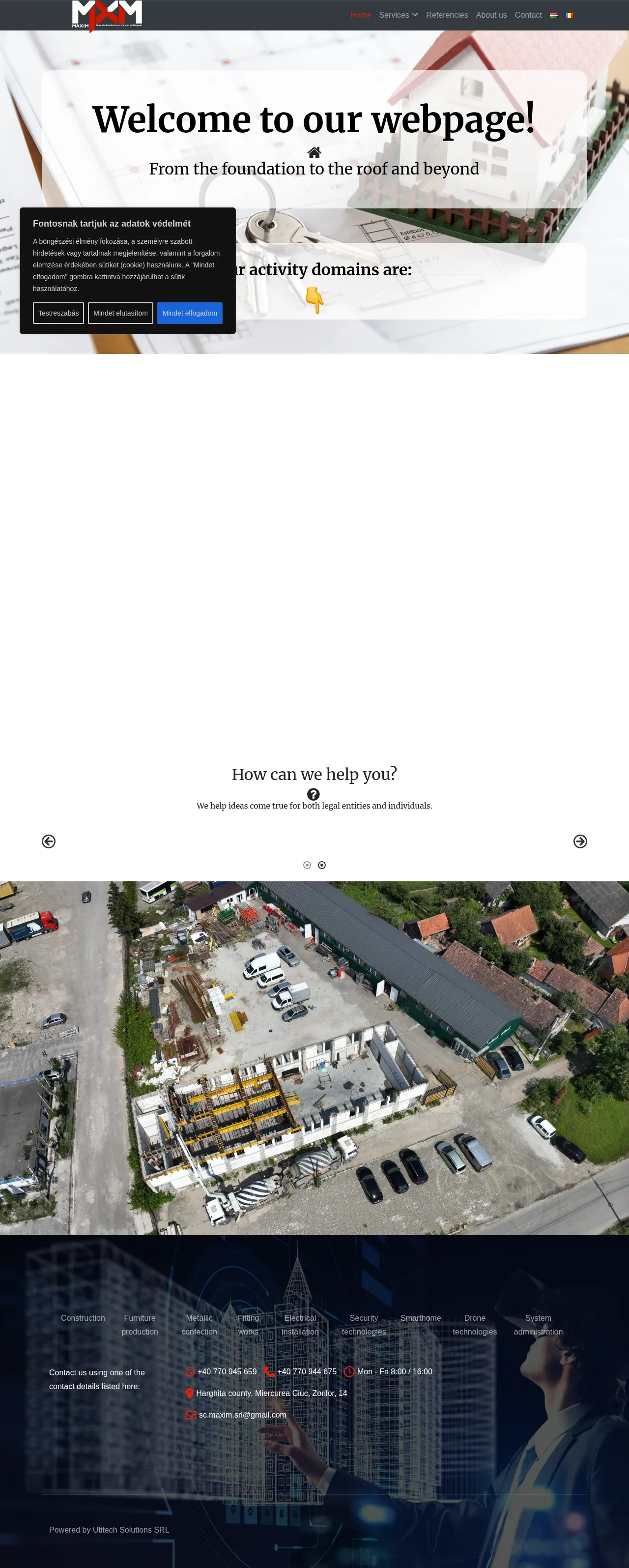Go to the Home page
629x1568 pixels.
360,15
